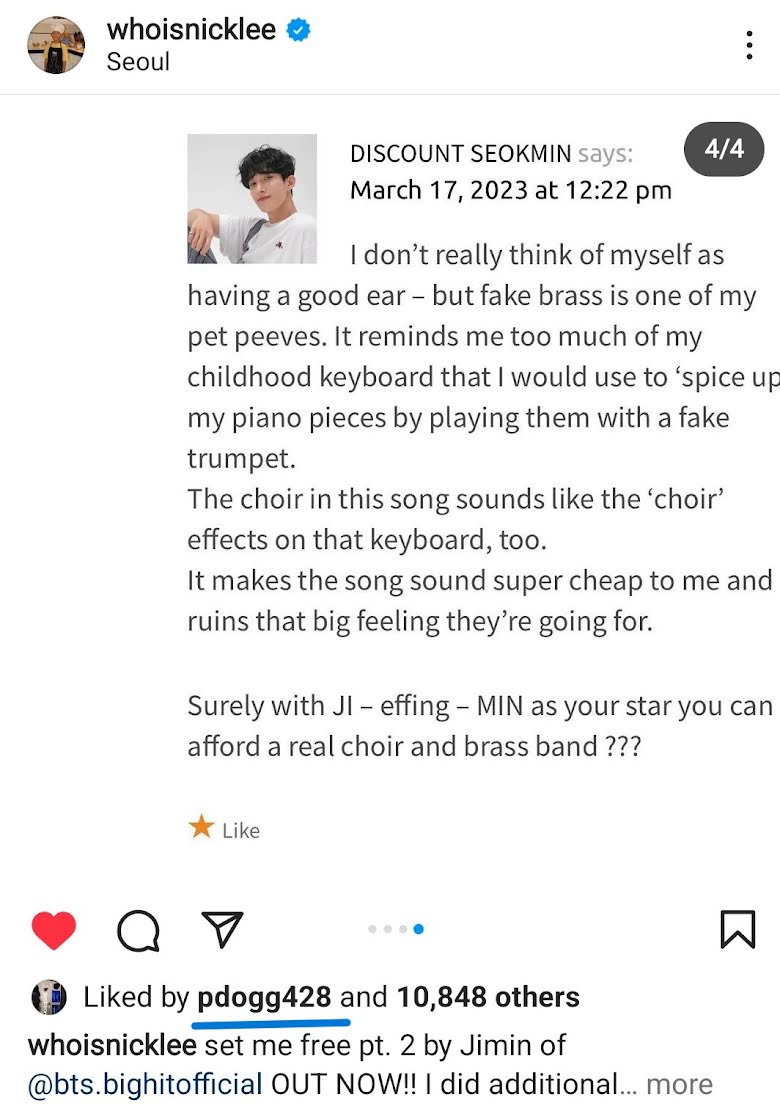Expand the caption by tapping more
The height and width of the screenshot is (1111, 780).
(680, 1084)
